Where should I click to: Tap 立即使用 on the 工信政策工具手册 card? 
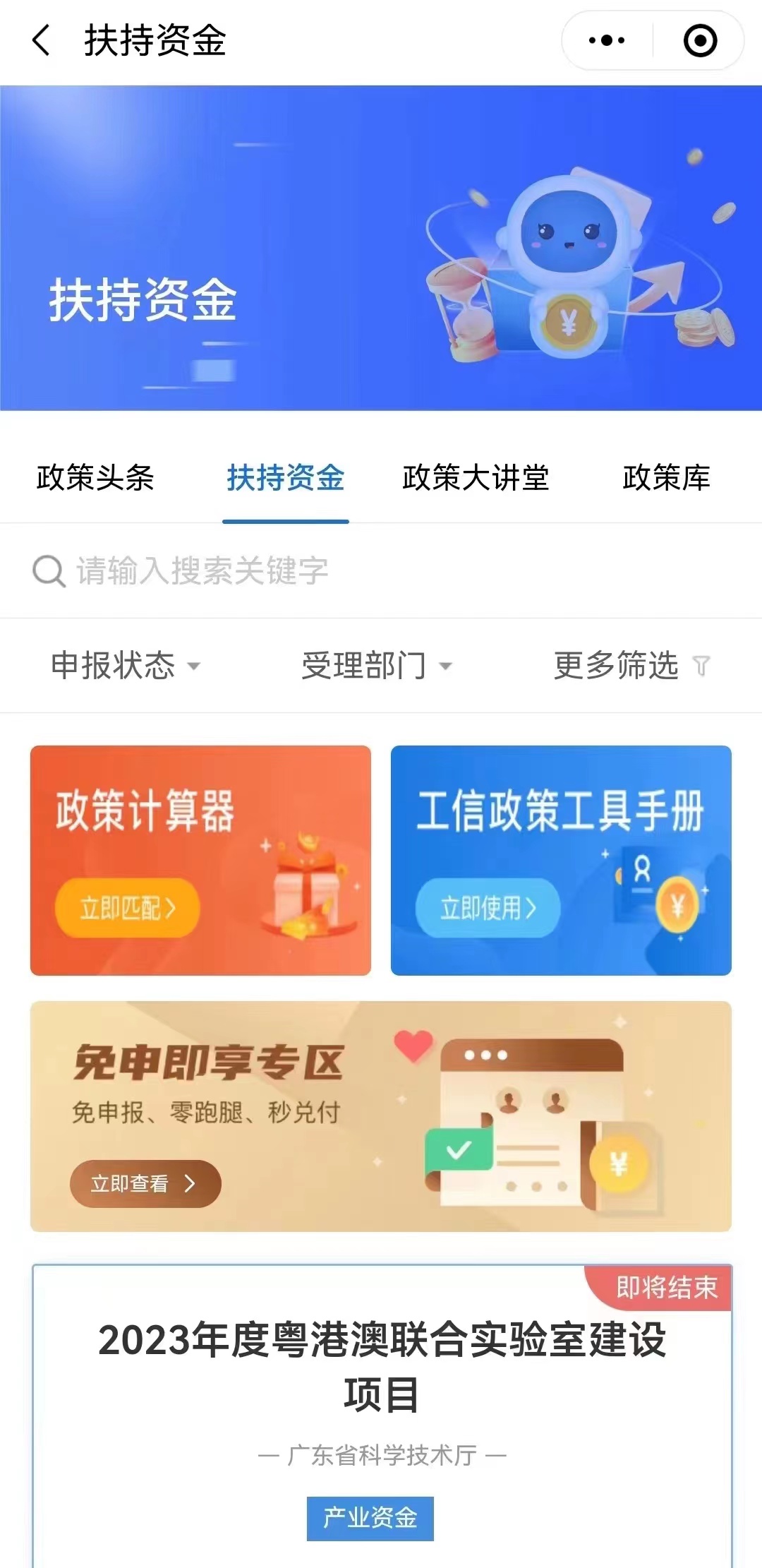[x=488, y=908]
